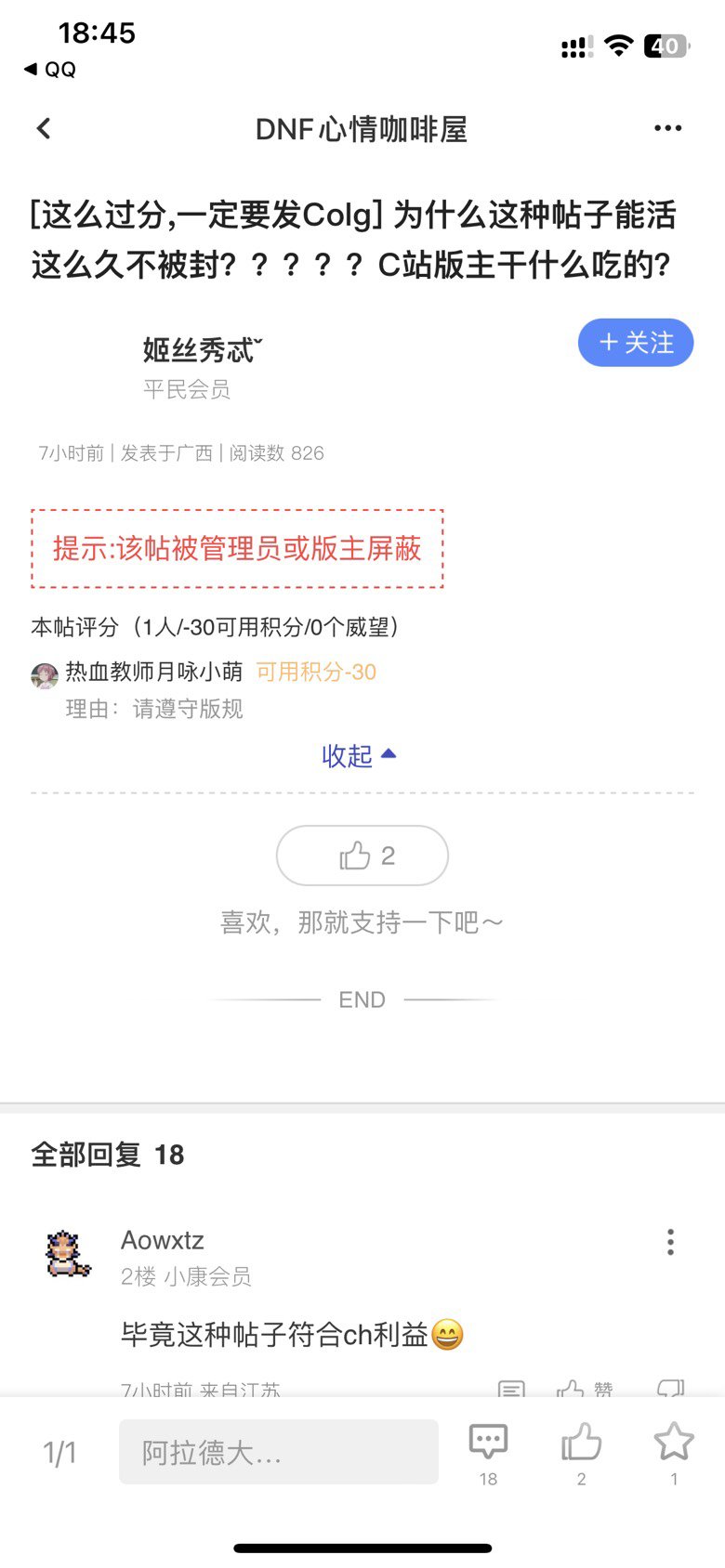Like the thread from the bottom bar
This screenshot has height=1568, width=725.
pos(582,1453)
